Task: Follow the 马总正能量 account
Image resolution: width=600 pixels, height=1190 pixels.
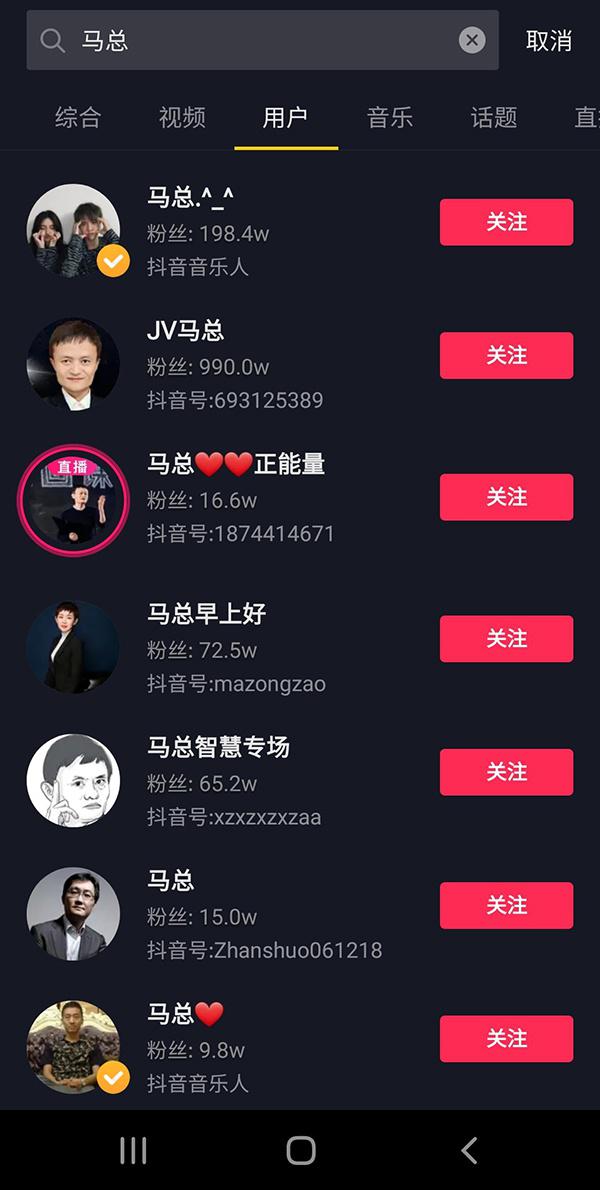Action: [506, 497]
